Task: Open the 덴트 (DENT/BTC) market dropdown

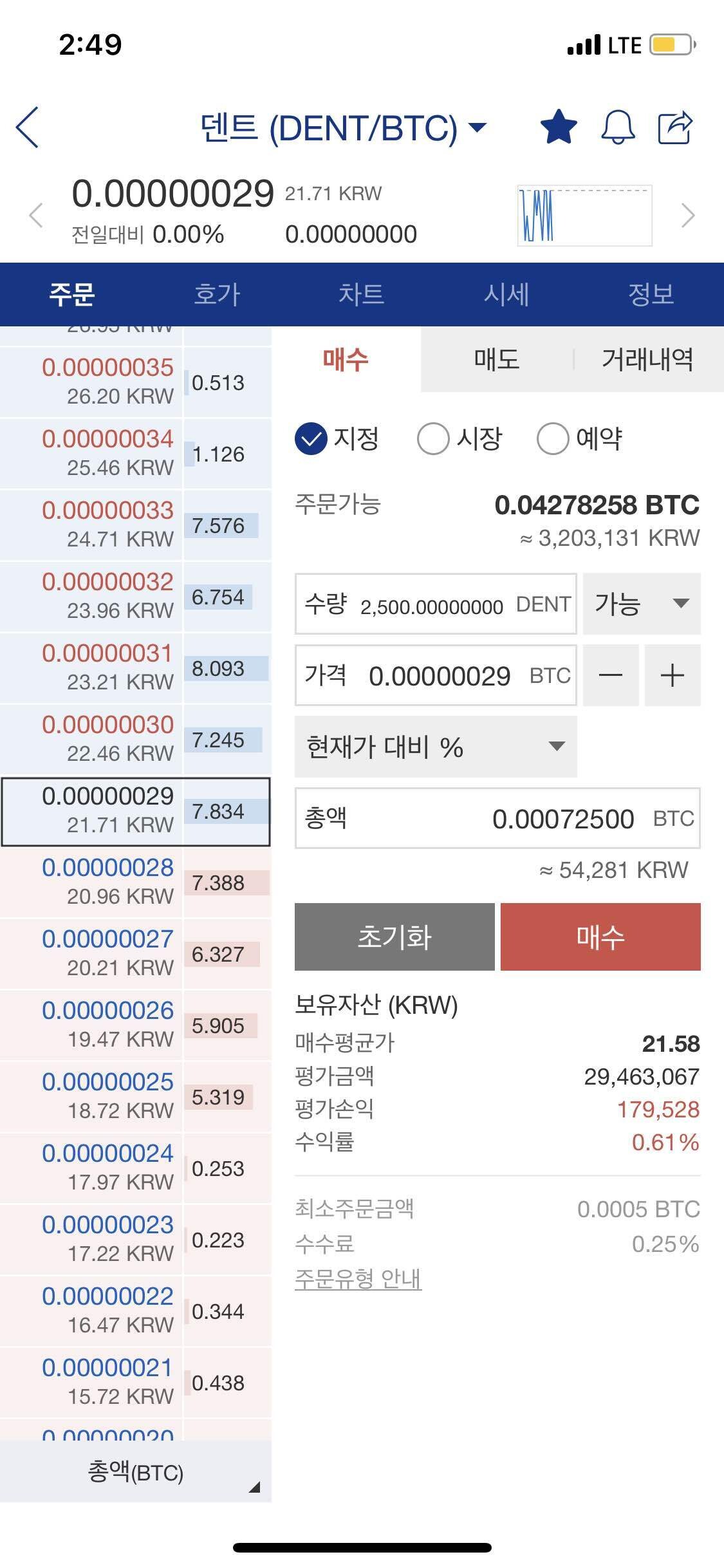Action: tap(344, 127)
